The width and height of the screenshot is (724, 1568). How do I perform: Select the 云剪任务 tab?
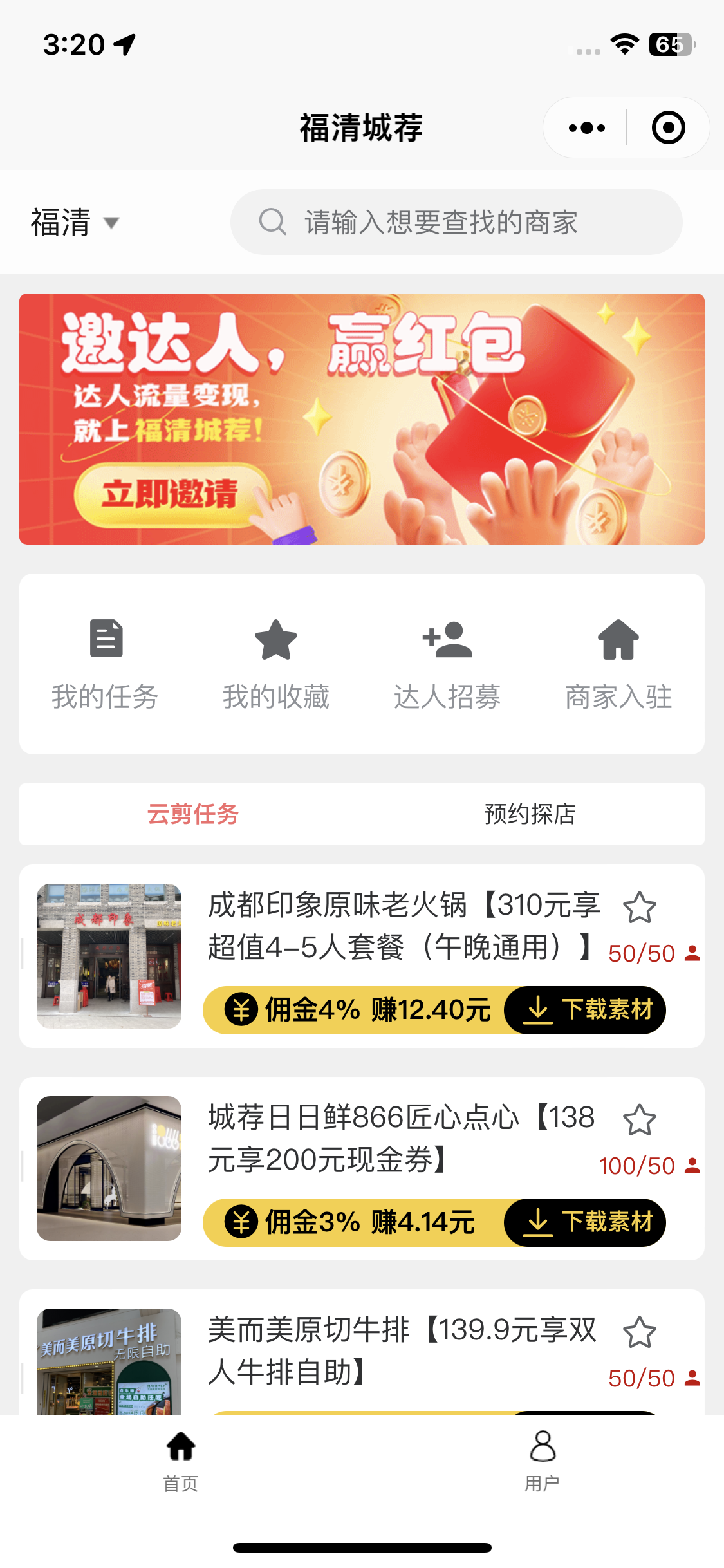192,814
